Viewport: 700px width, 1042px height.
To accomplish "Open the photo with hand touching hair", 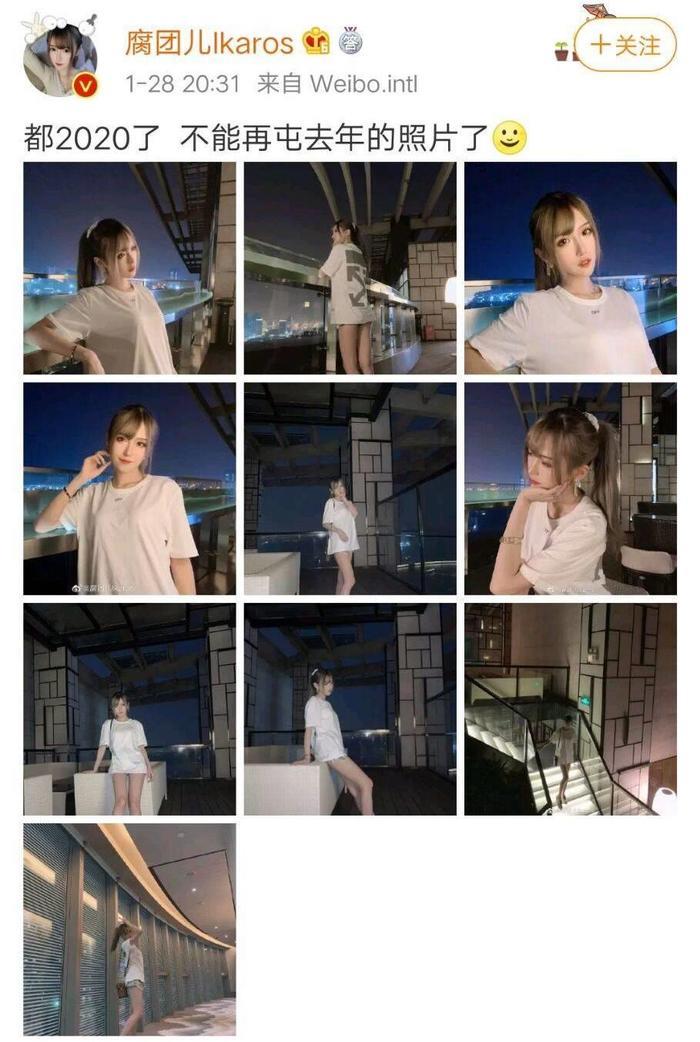I will [129, 488].
